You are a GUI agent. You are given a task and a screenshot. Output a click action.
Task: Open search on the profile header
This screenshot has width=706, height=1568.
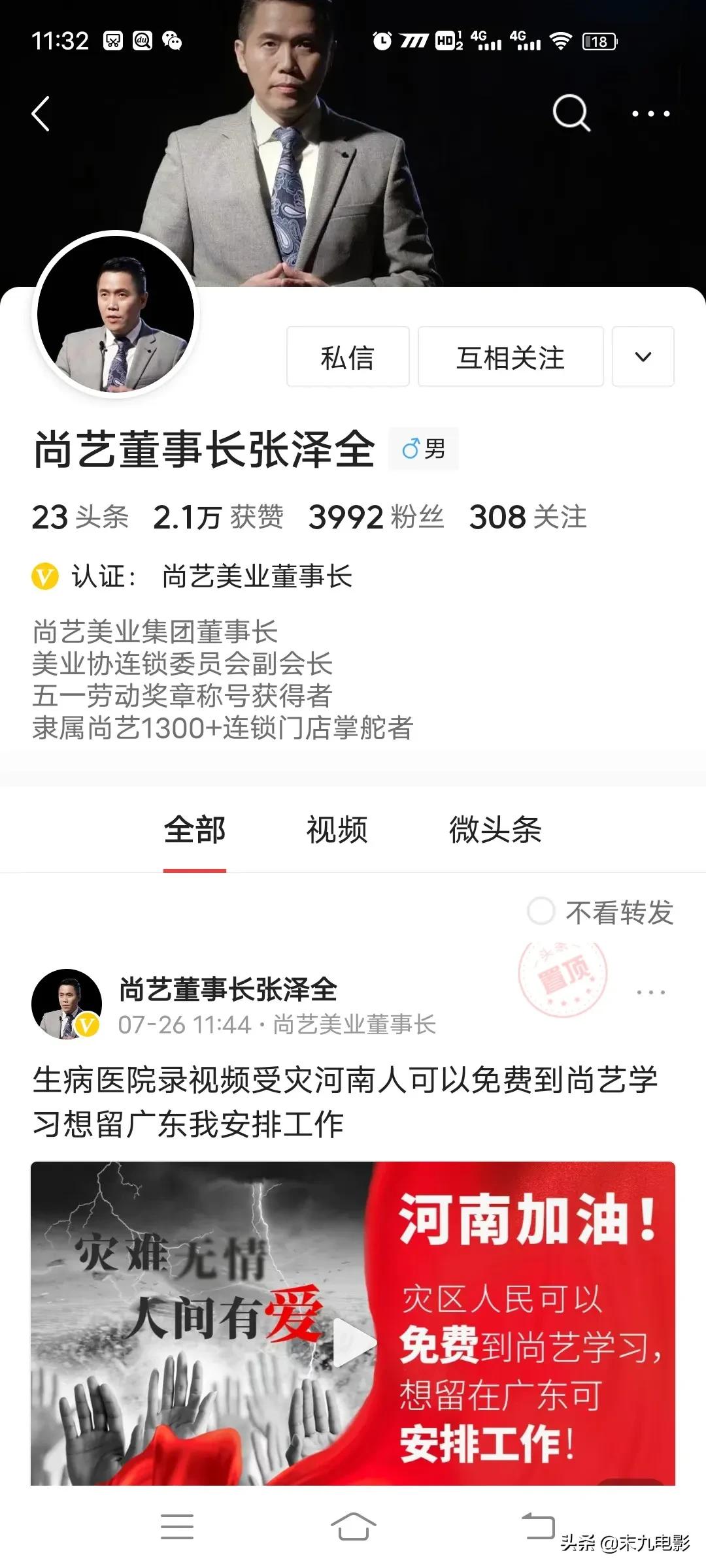571,113
